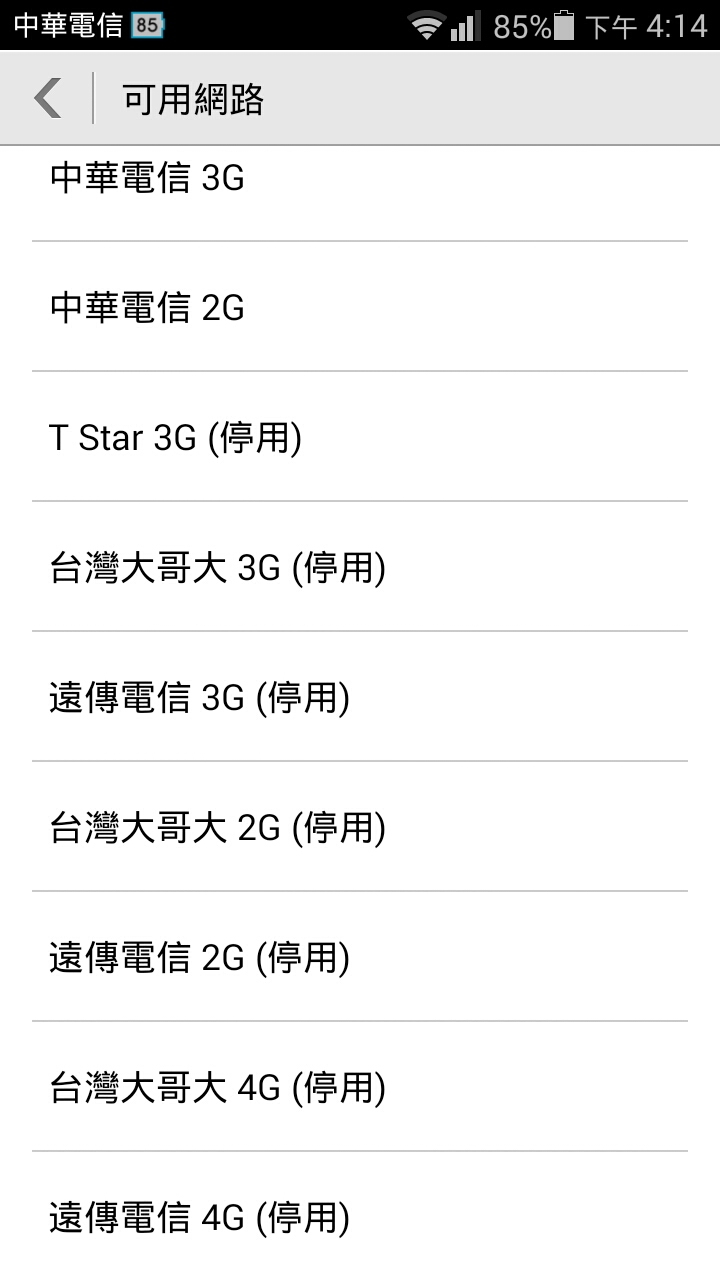Pick 遠傳電信 3G (停用) network

pyautogui.click(x=360, y=698)
